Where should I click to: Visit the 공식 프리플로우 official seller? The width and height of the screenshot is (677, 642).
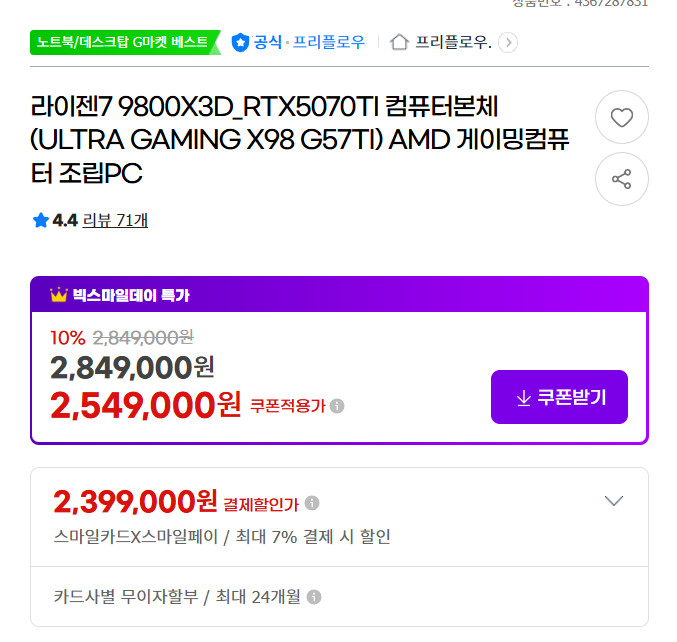[x=298, y=42]
